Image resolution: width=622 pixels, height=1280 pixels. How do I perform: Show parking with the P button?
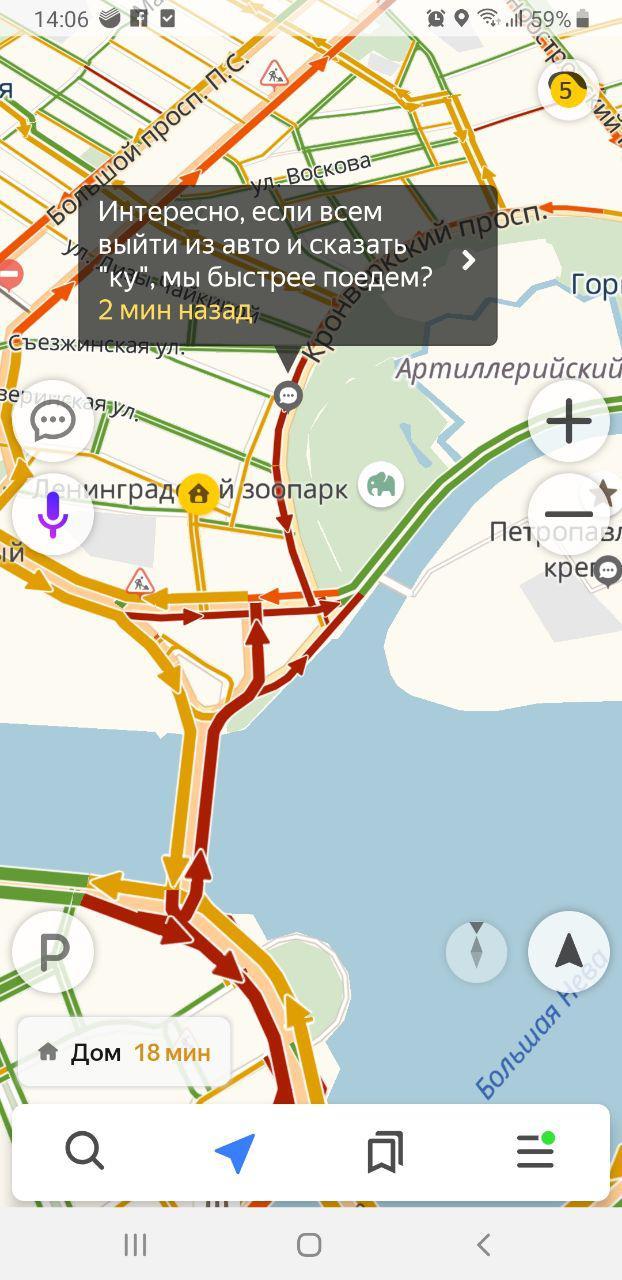pos(53,952)
